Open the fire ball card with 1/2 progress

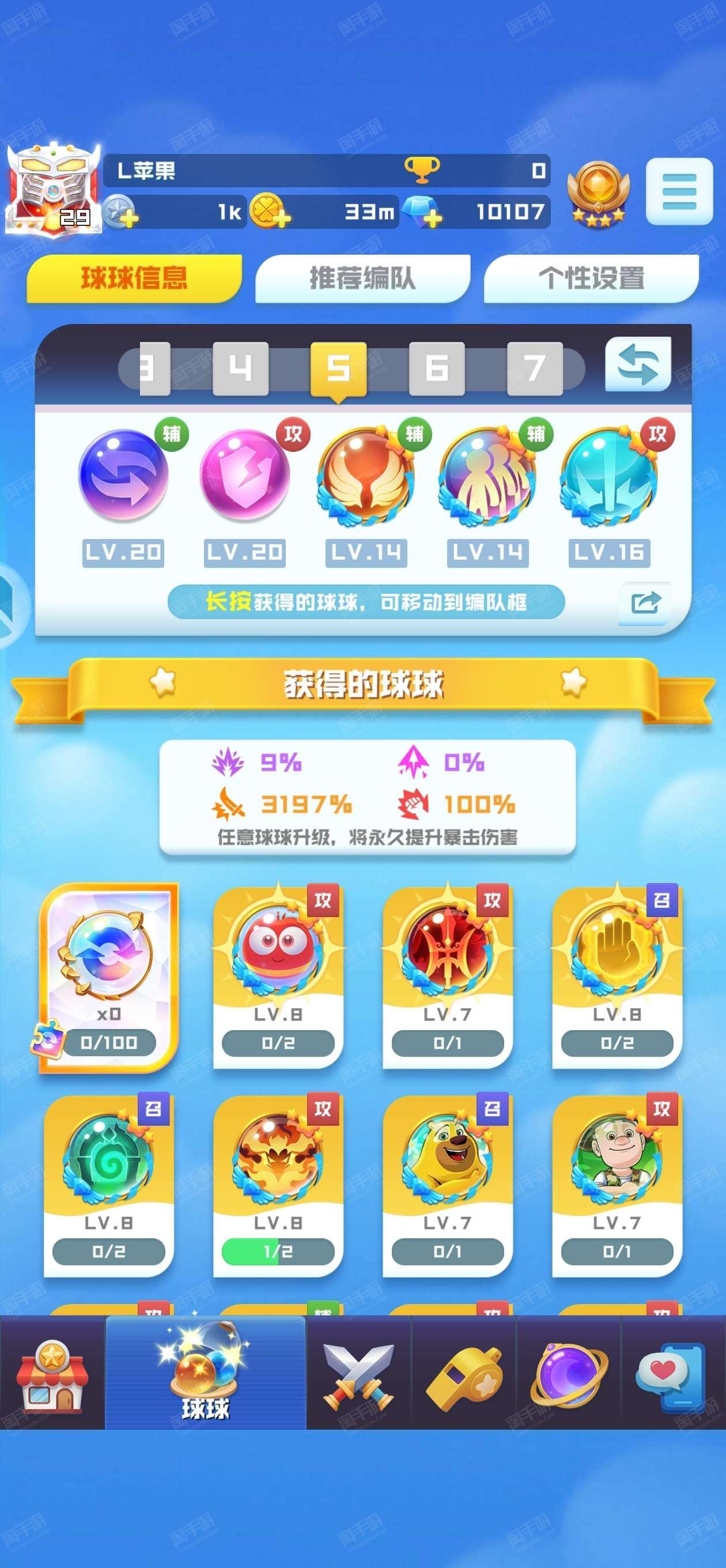pos(278,1185)
